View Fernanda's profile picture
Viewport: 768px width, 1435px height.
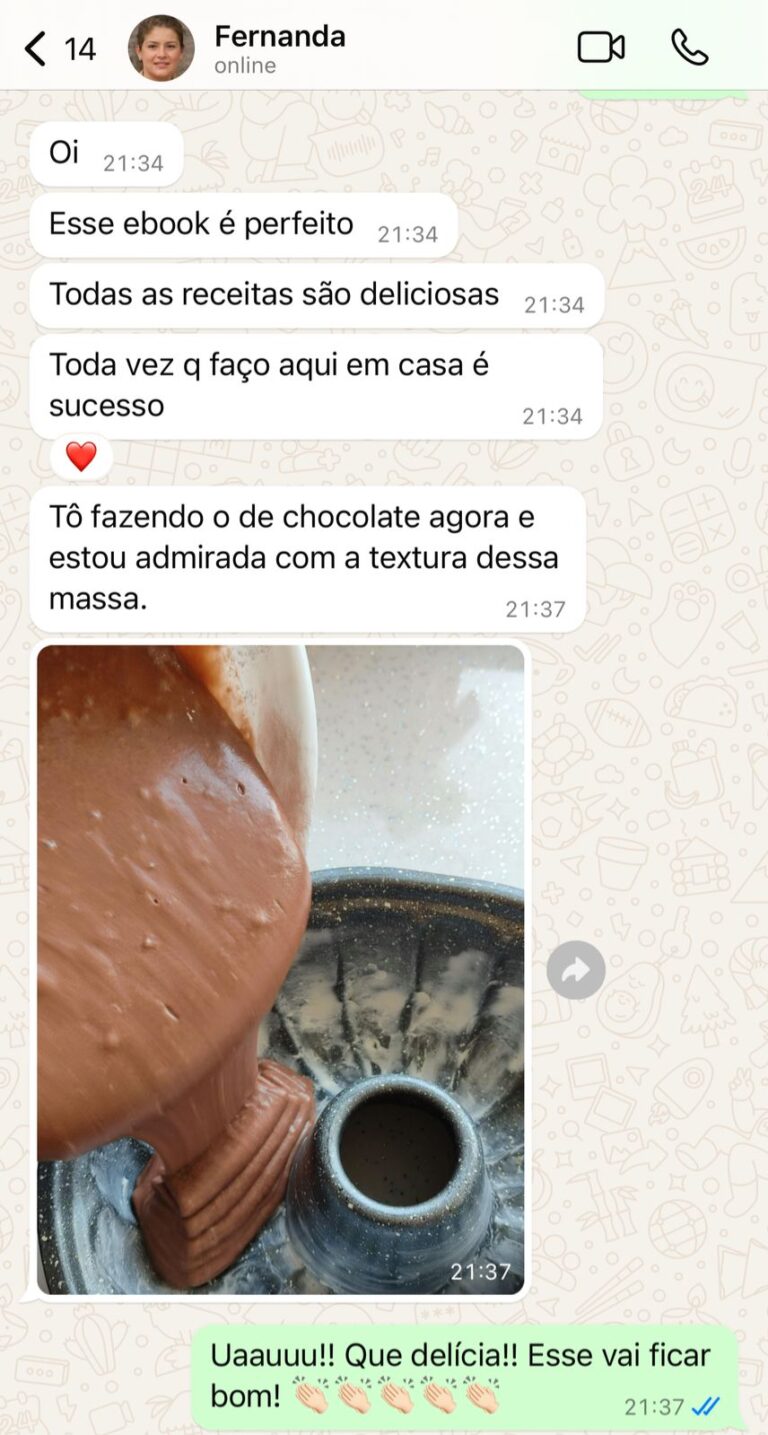click(161, 48)
